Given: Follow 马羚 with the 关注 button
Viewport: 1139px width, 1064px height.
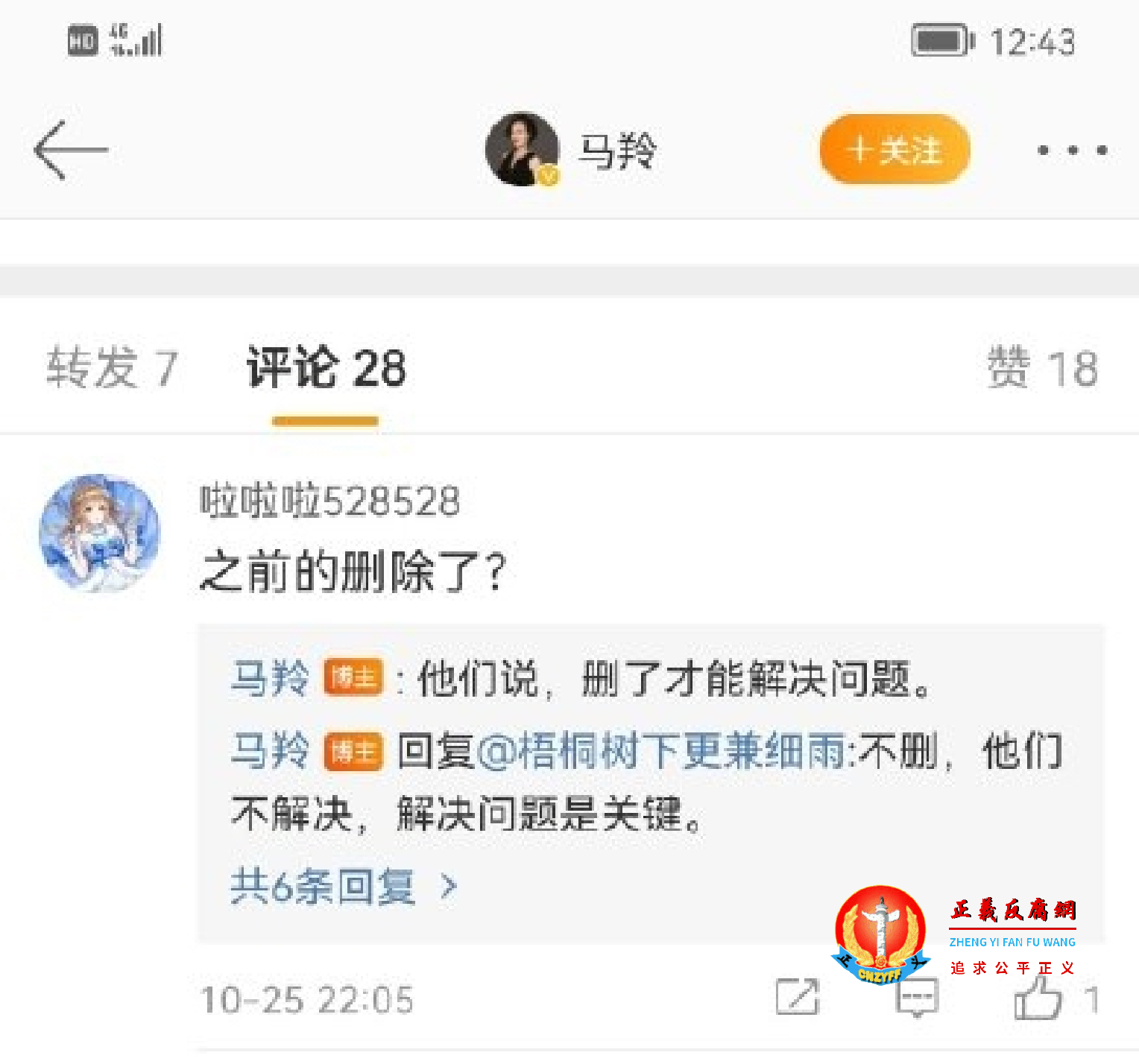Looking at the screenshot, I should tap(895, 150).
